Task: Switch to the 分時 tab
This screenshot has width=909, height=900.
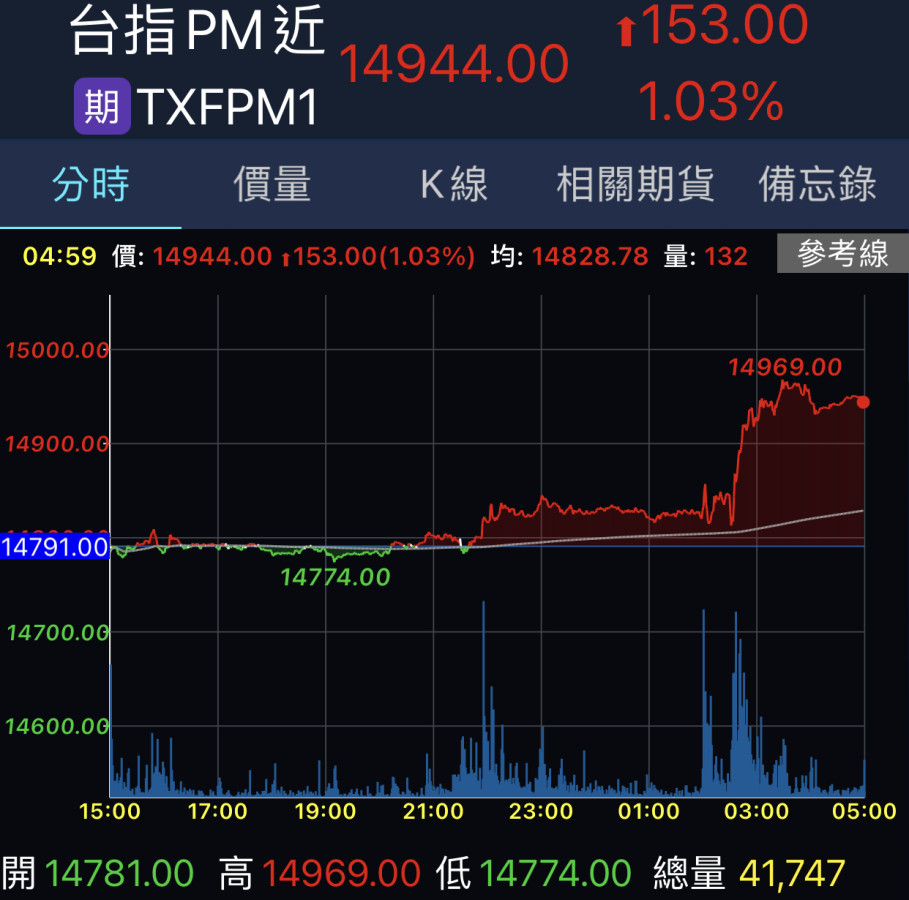Action: [91, 185]
